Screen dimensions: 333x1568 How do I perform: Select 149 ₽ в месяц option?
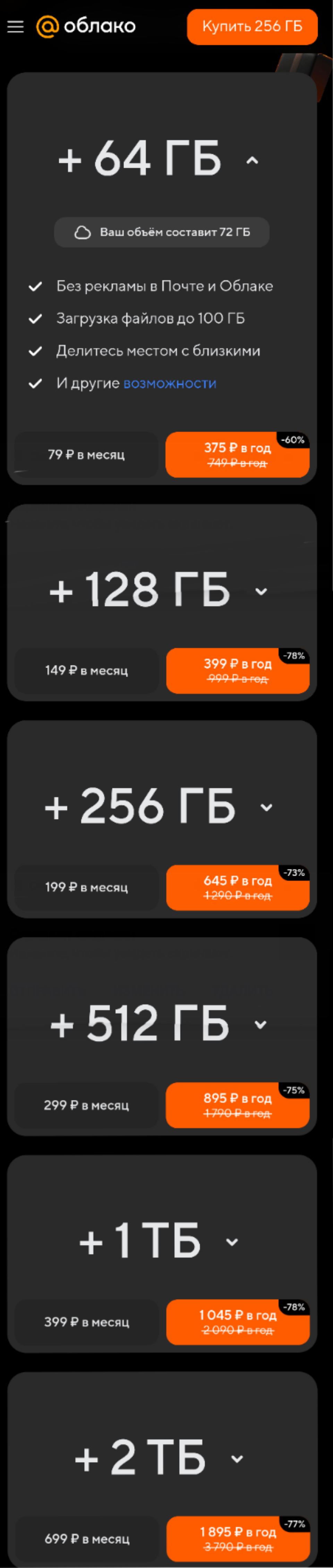pyautogui.click(x=86, y=670)
